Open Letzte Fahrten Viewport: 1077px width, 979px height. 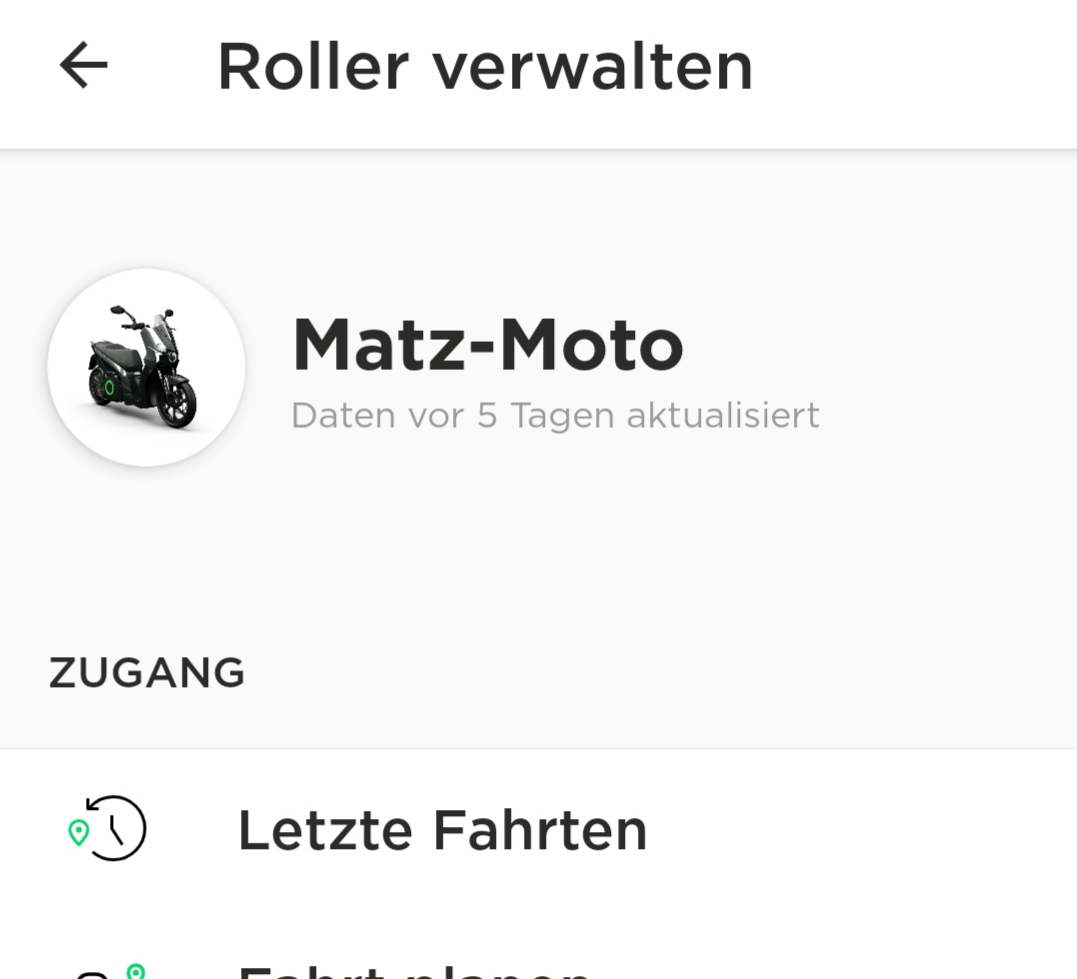point(441,830)
